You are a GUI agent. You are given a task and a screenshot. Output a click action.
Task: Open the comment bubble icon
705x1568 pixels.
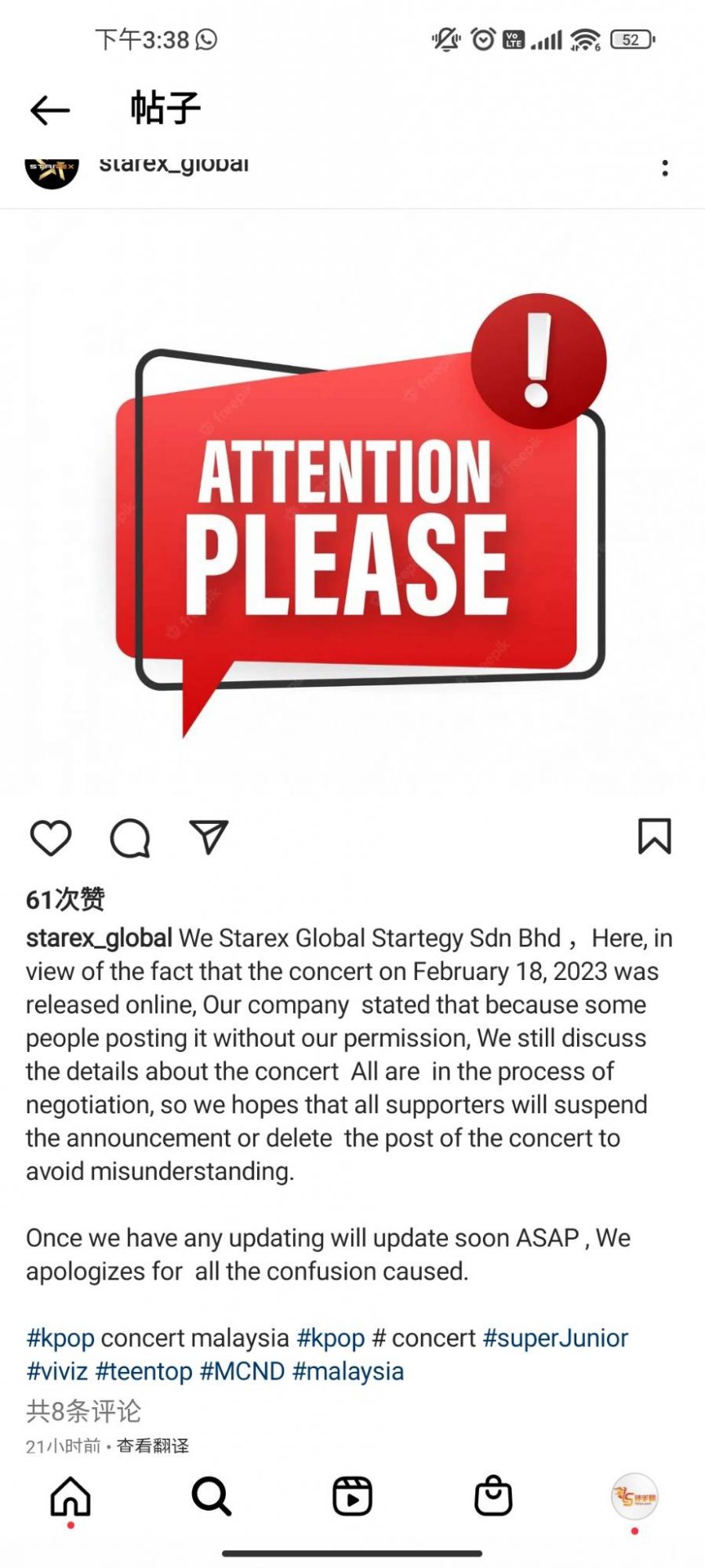pos(130,837)
